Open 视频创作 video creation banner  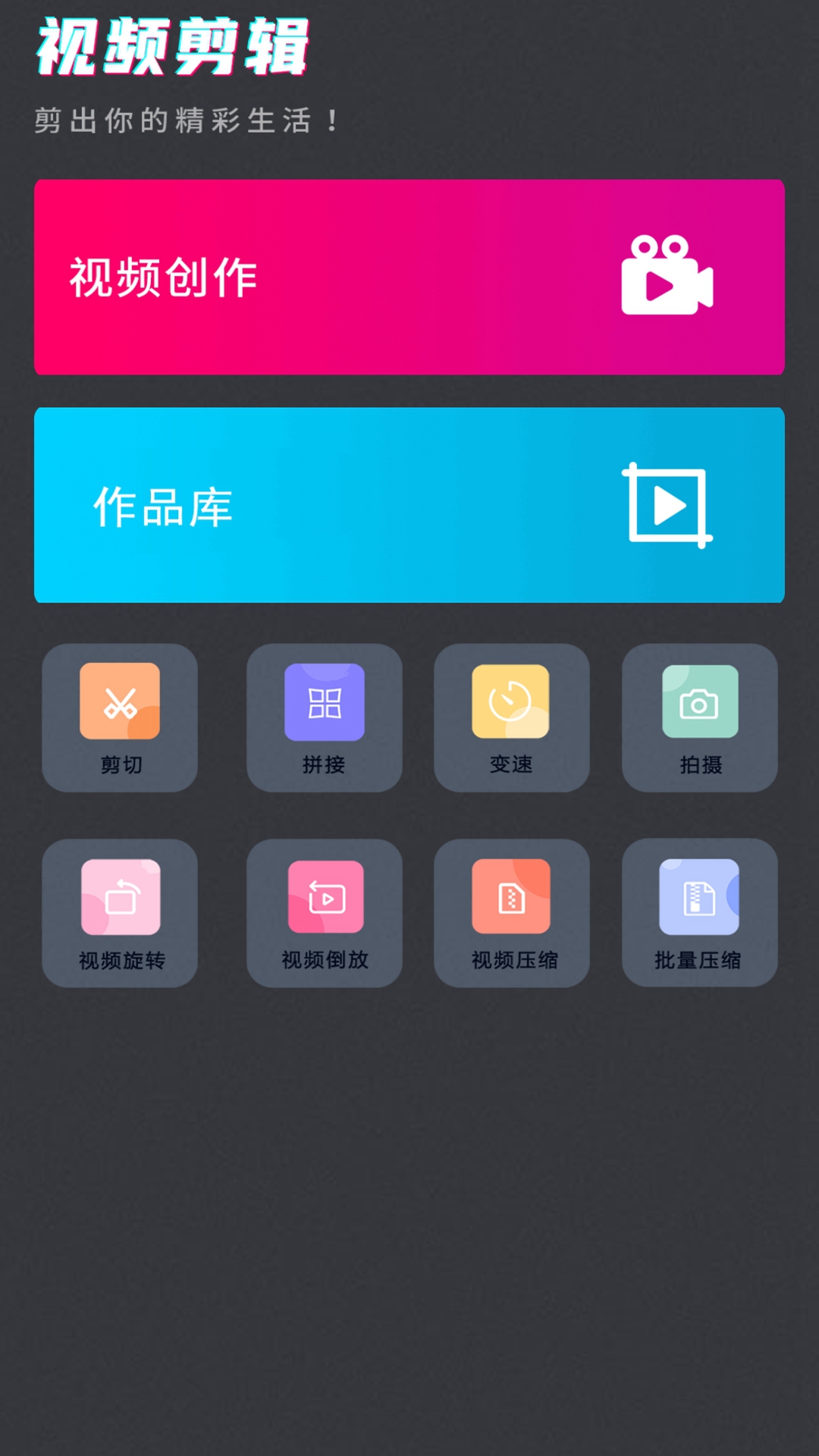coord(409,277)
